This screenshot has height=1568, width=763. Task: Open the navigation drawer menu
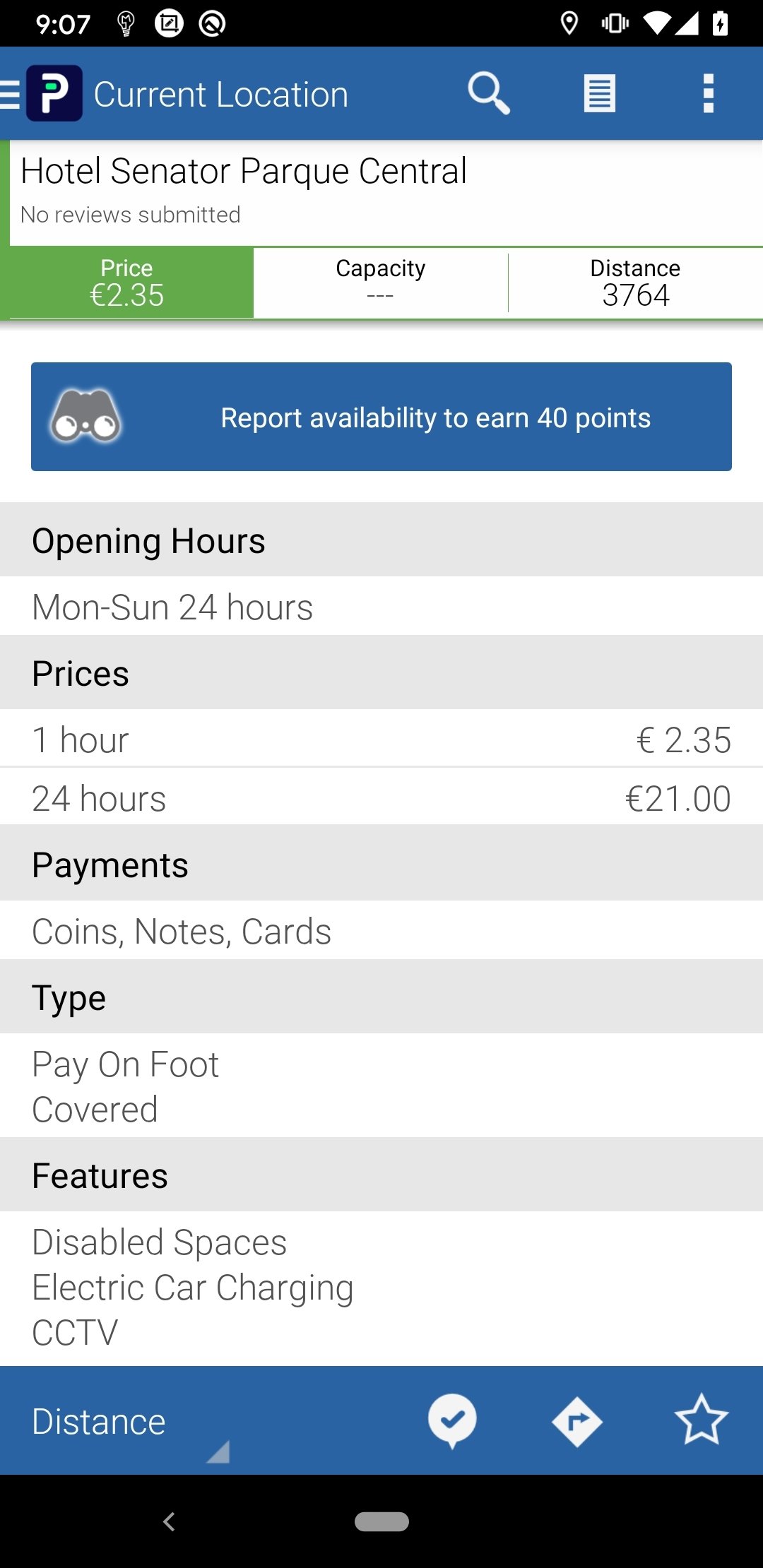11,94
